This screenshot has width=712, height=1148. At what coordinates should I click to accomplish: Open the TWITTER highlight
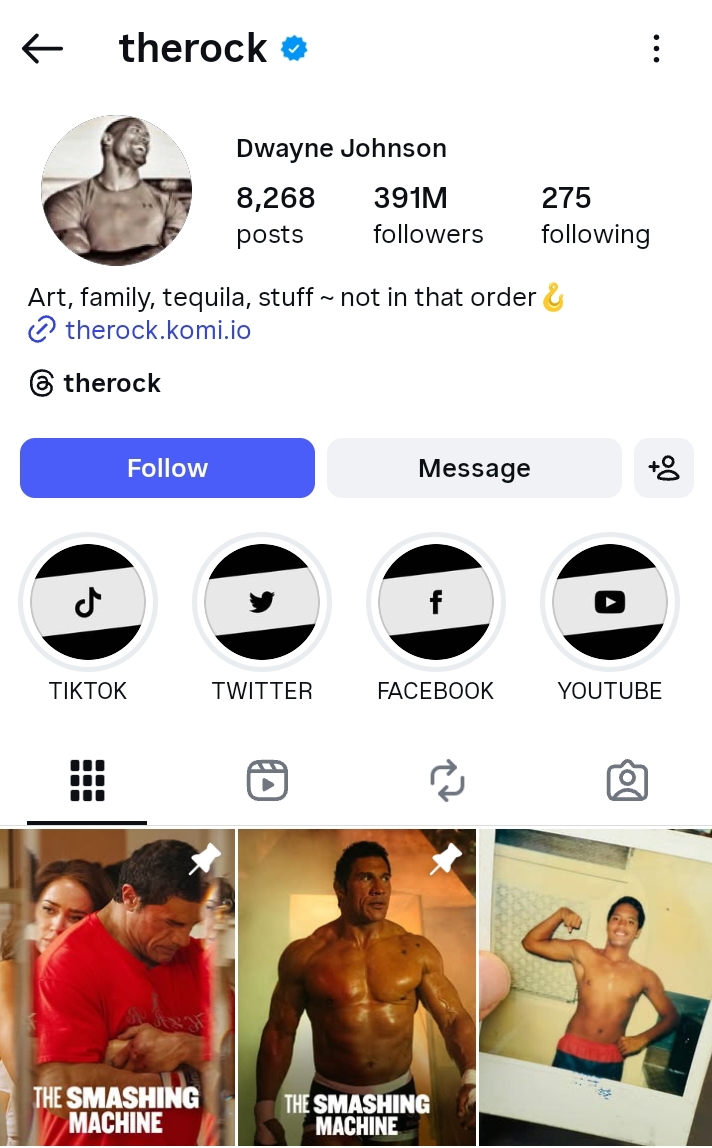262,602
